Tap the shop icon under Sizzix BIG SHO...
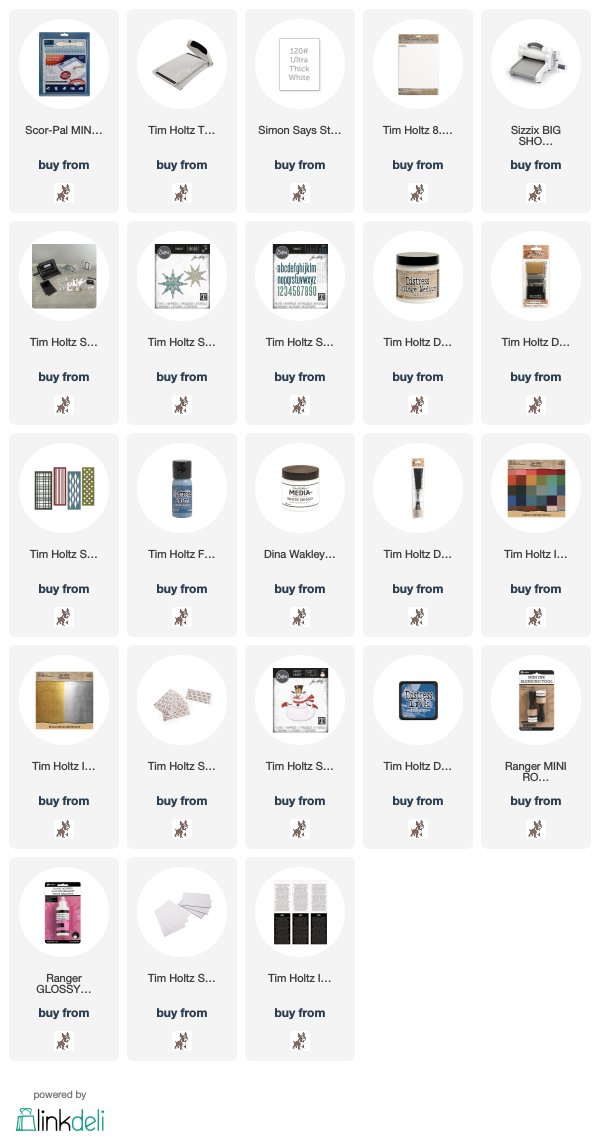Image resolution: width=600 pixels, height=1141 pixels. (535, 193)
